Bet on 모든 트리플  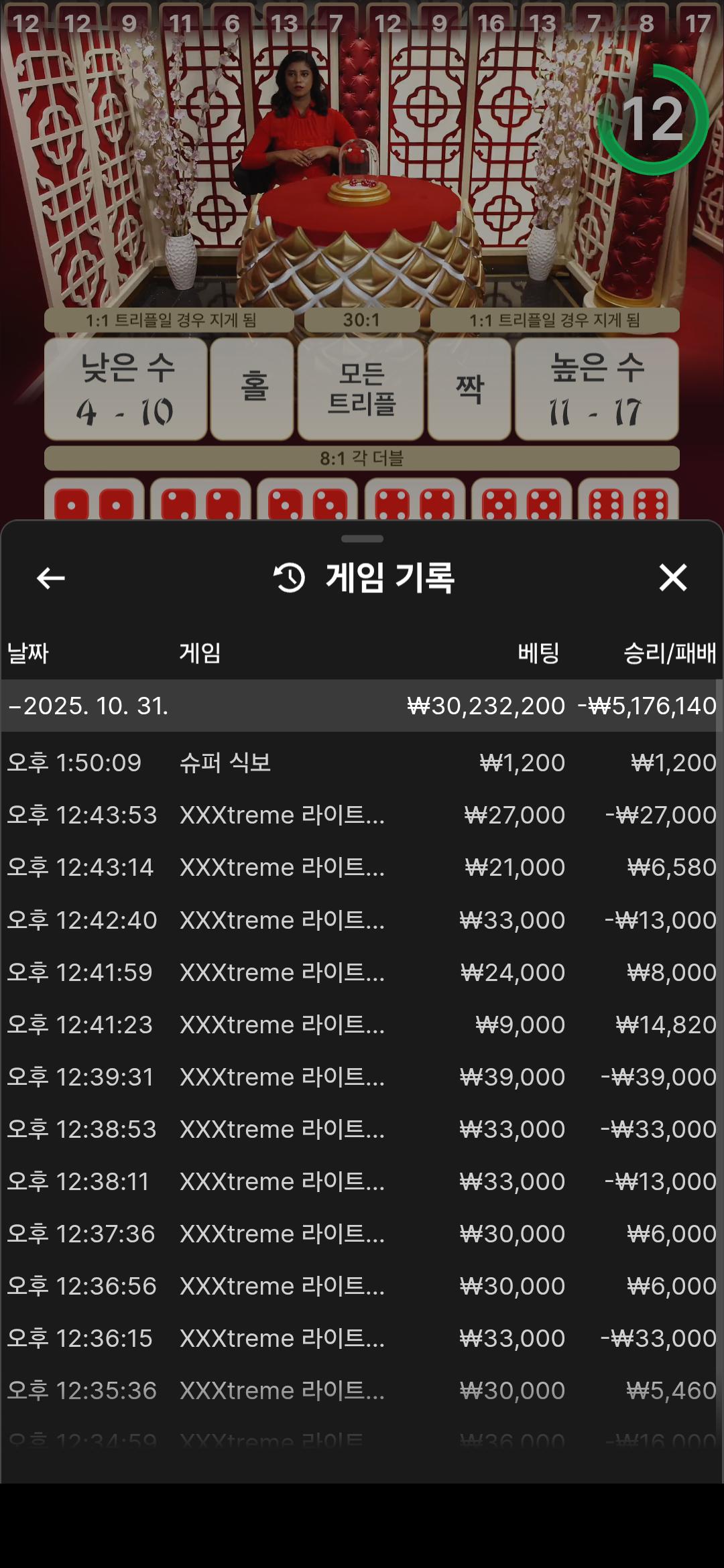click(361, 389)
